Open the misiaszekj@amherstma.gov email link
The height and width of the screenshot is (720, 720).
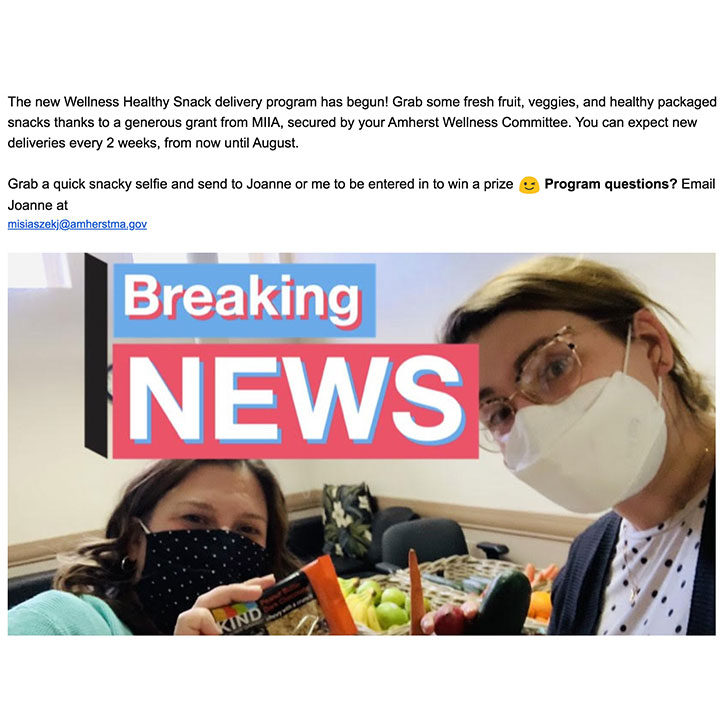tap(77, 224)
